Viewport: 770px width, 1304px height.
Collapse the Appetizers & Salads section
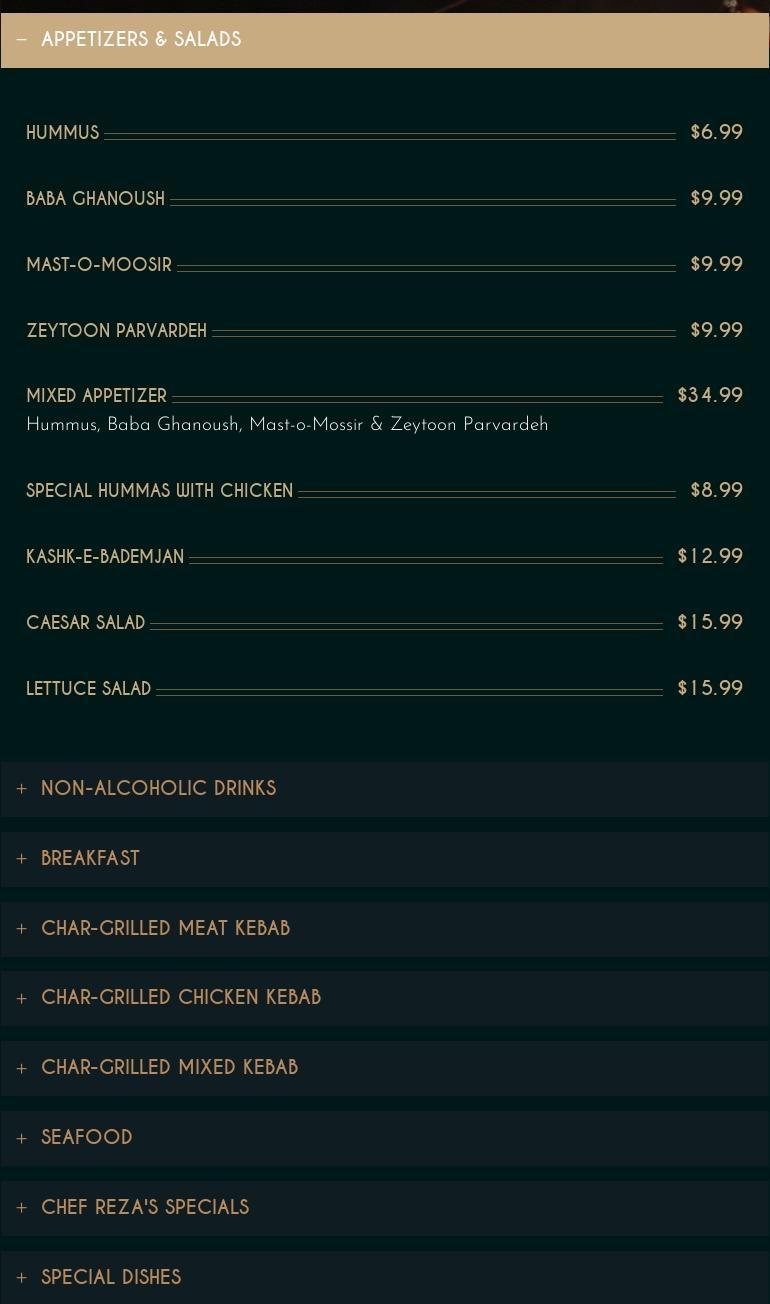141,40
